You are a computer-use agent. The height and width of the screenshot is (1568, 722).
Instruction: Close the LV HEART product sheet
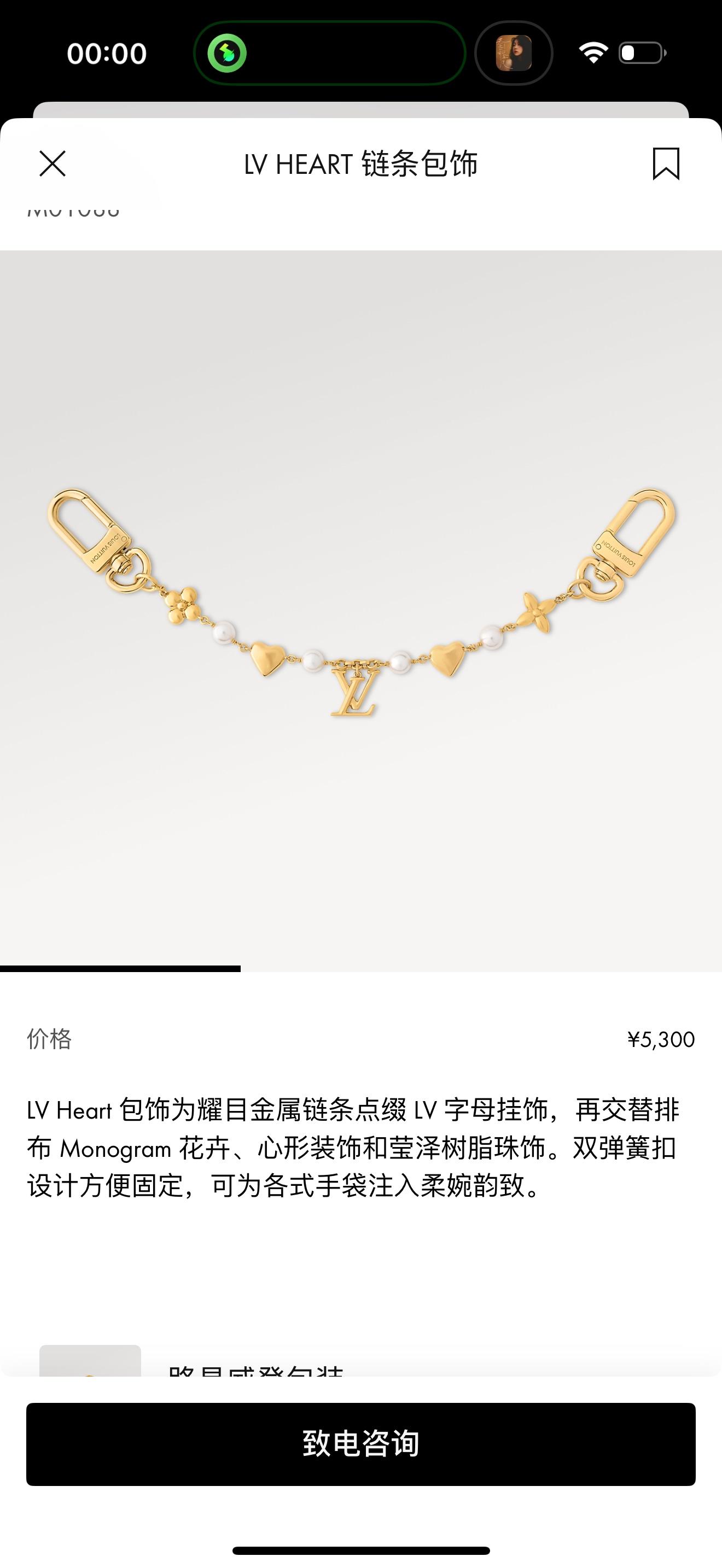[x=53, y=163]
